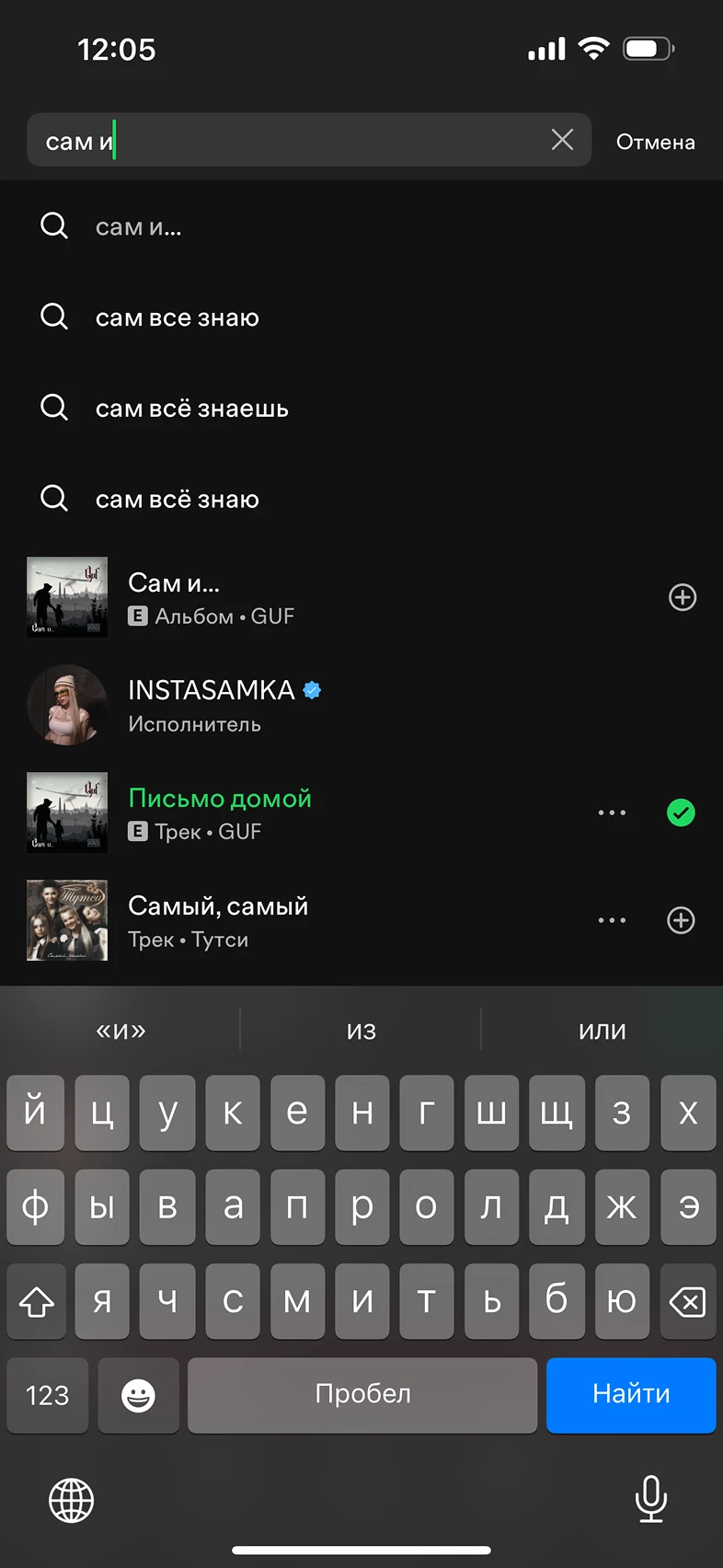Insert the predictive text "или"
This screenshot has height=1568, width=723.
pos(602,1030)
